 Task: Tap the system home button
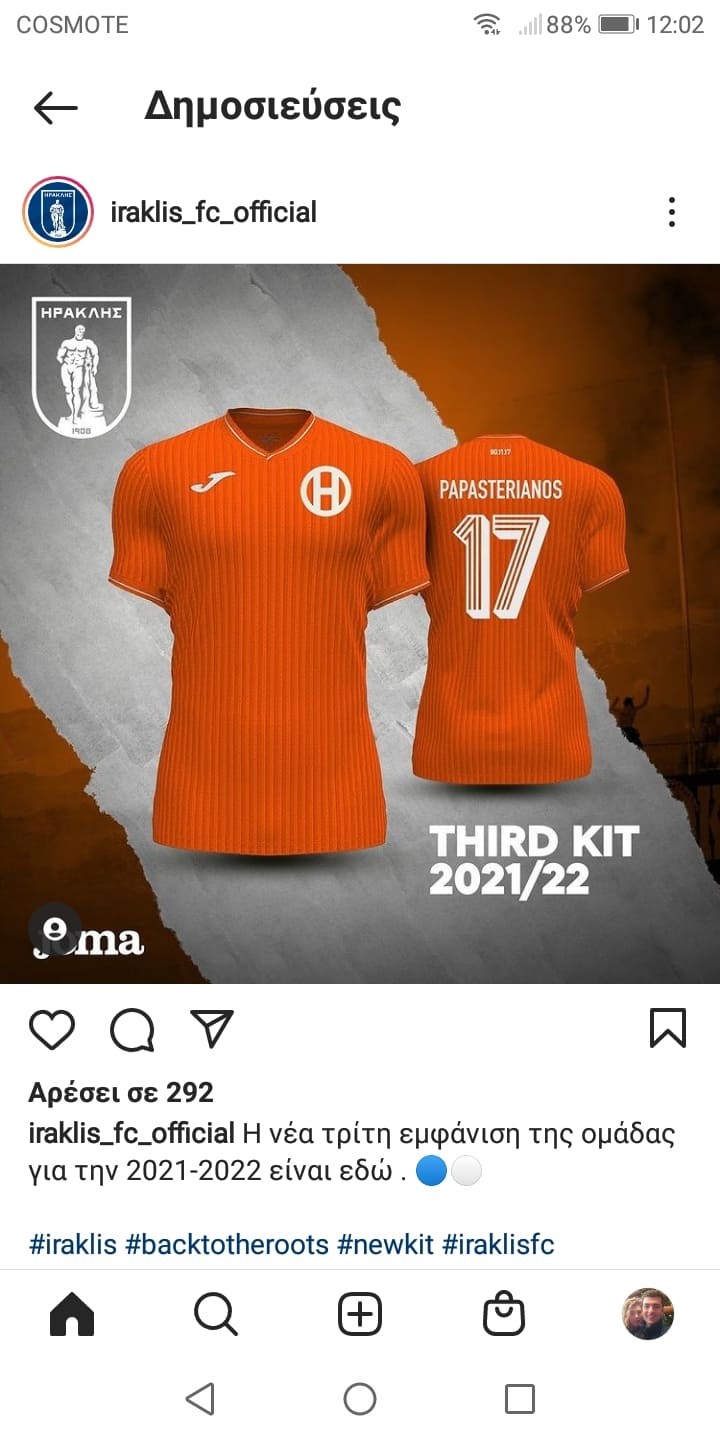click(x=360, y=1399)
